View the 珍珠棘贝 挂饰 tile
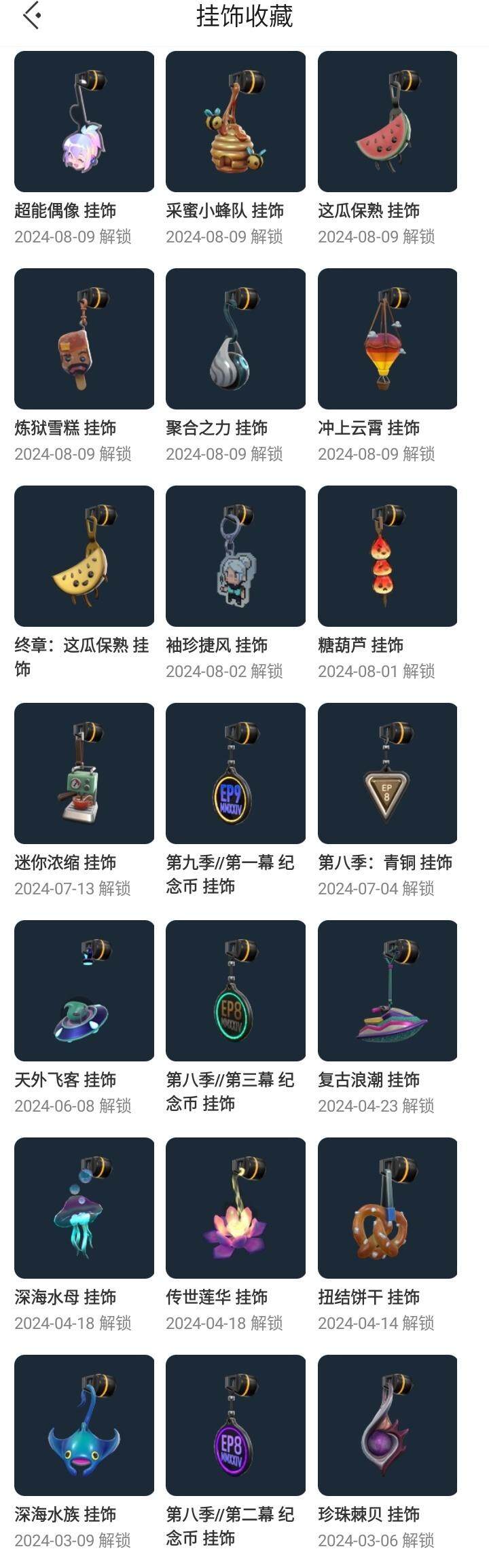Image resolution: width=489 pixels, height=1568 pixels. point(387,1425)
